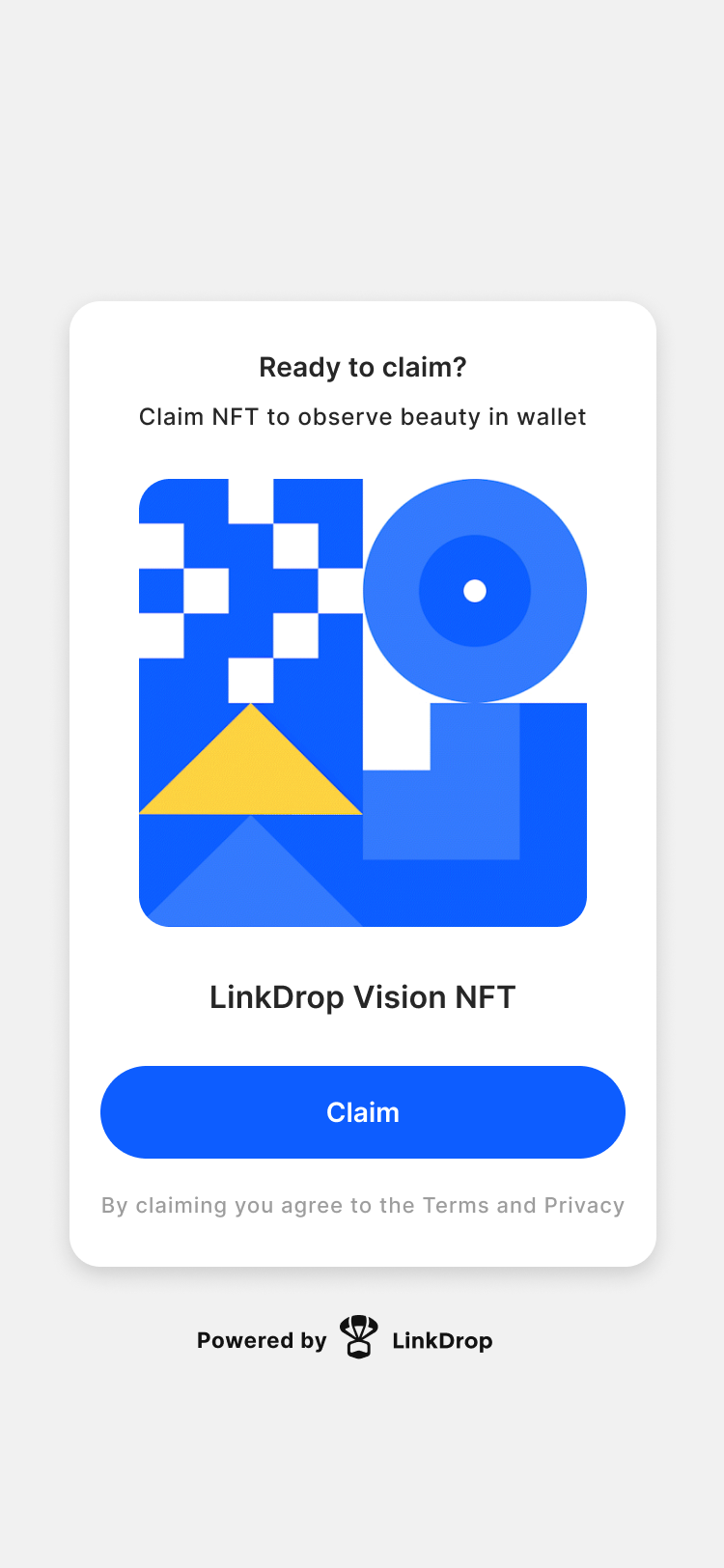
Task: Click the claim instructions subtitle text
Action: tap(362, 417)
